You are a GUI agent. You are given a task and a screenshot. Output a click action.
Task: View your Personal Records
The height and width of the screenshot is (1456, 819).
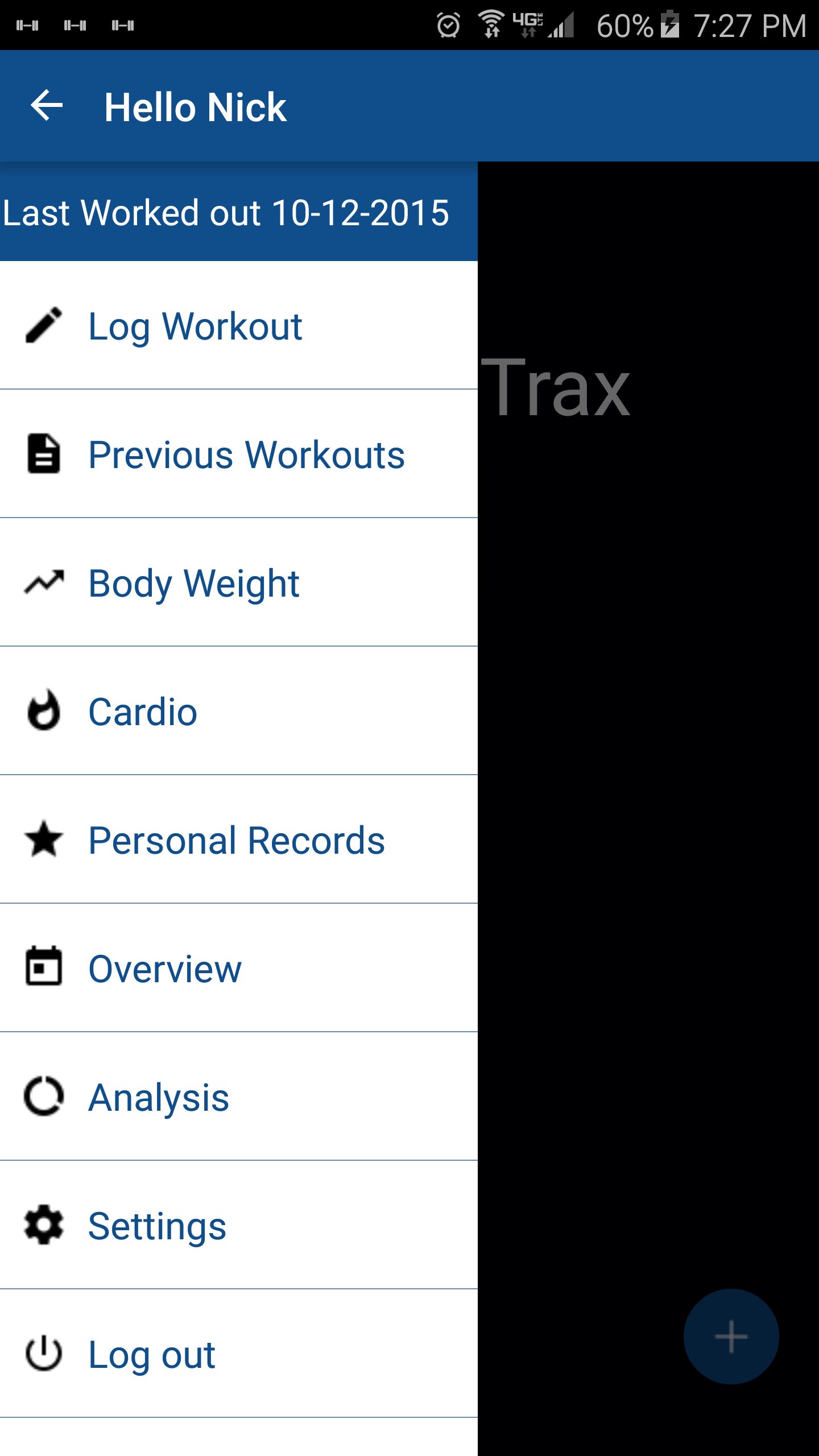coord(236,840)
